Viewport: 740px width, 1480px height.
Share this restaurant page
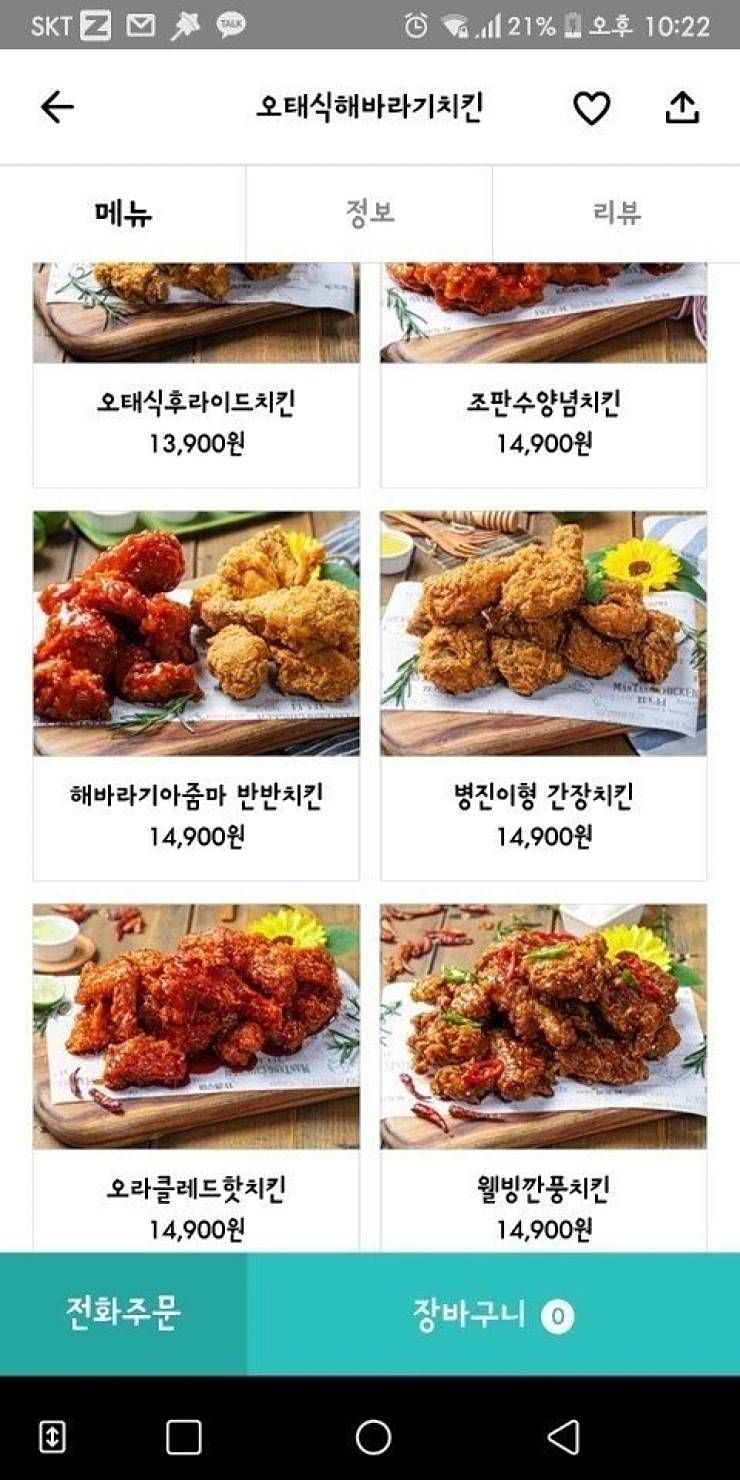point(682,107)
